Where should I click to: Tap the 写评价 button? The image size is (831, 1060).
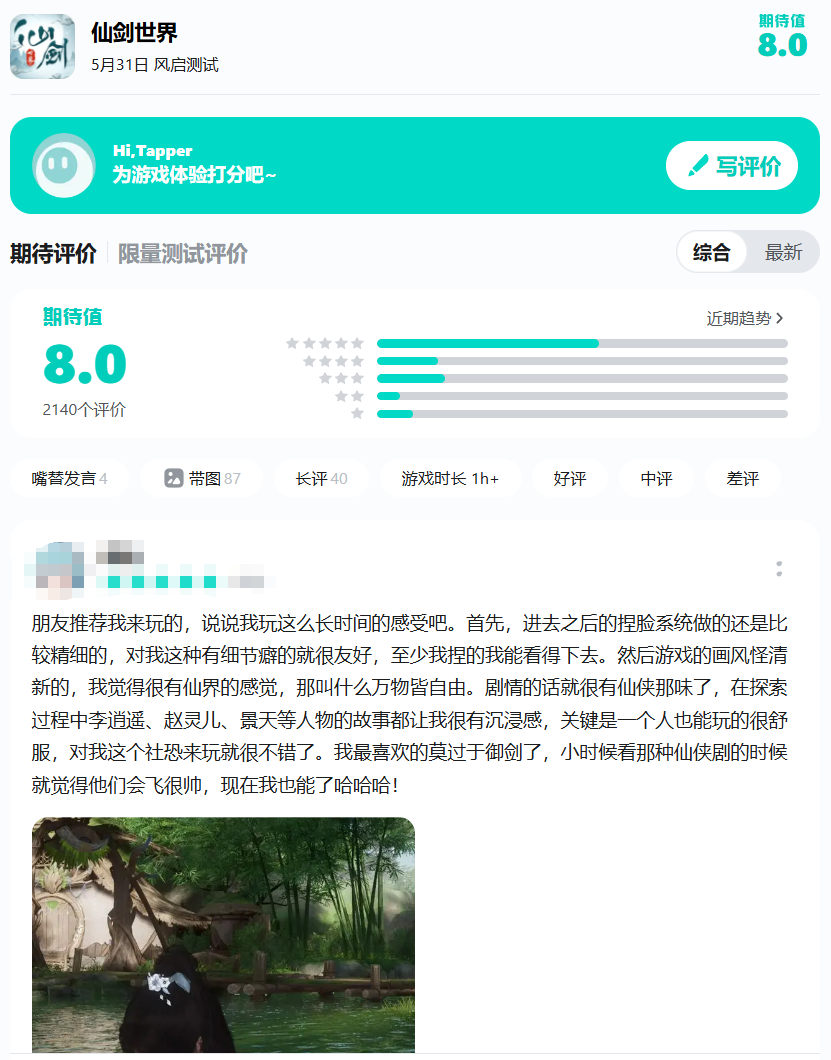click(732, 166)
